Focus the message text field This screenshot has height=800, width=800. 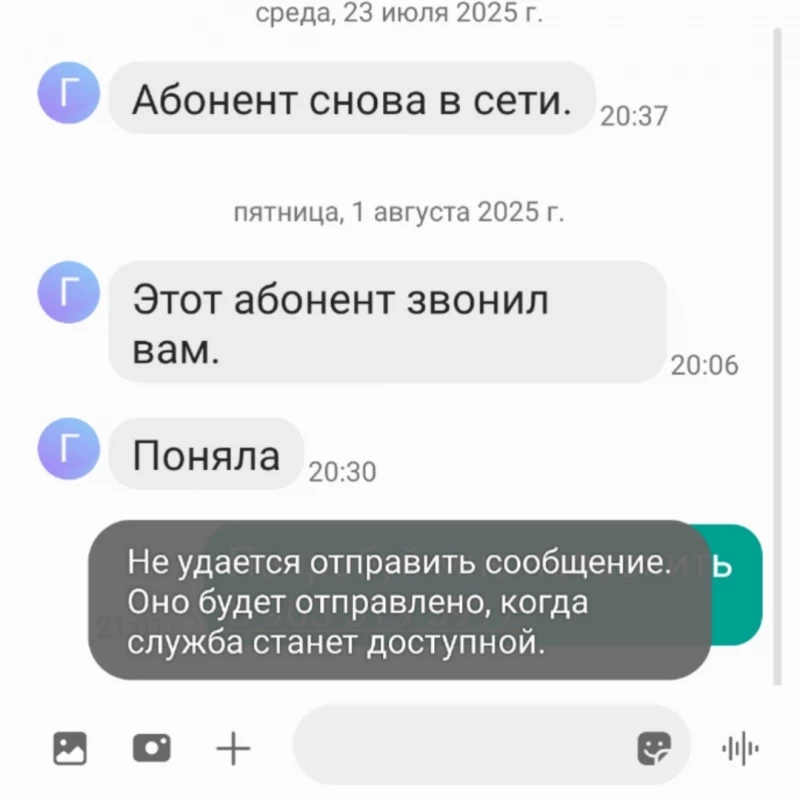(x=460, y=746)
